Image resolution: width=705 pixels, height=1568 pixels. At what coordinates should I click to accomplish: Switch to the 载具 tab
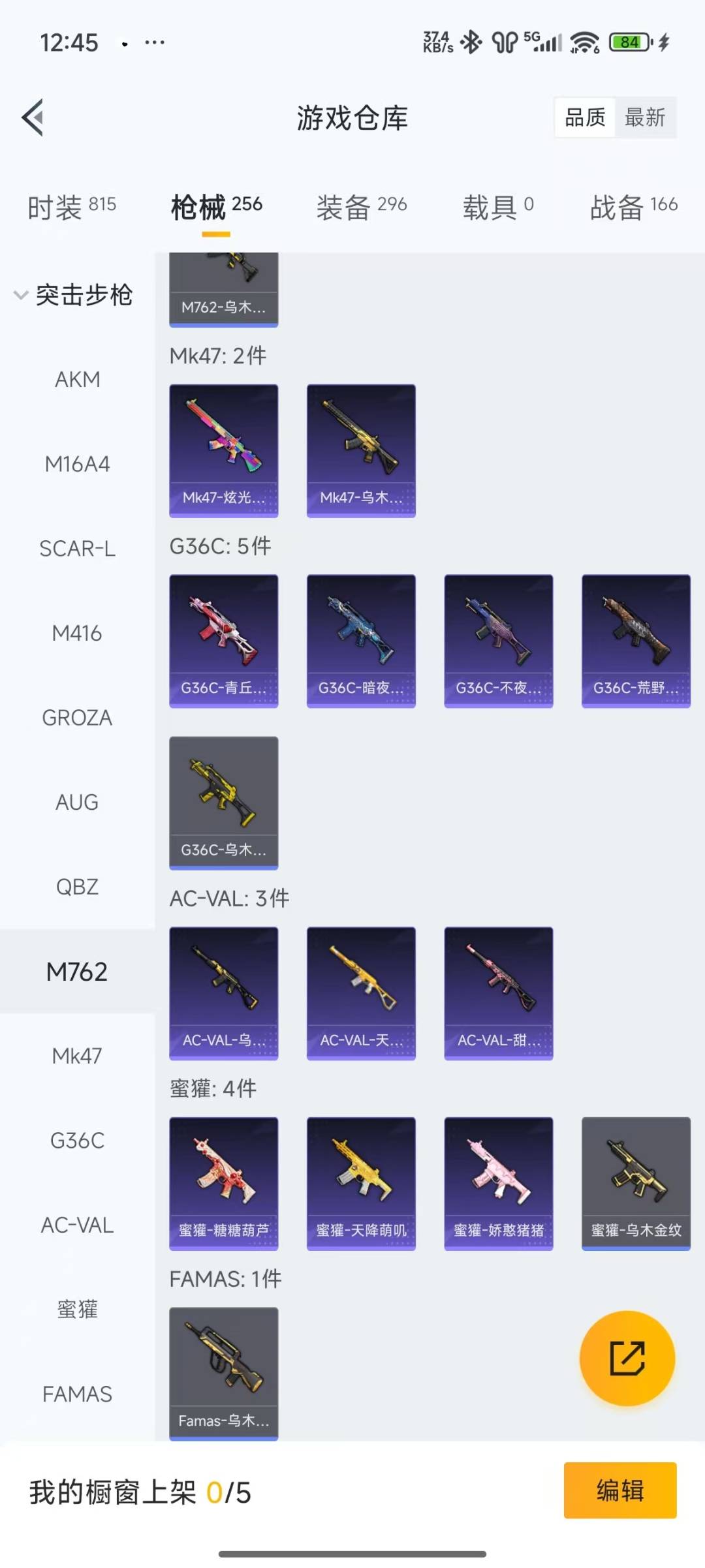pyautogui.click(x=498, y=208)
